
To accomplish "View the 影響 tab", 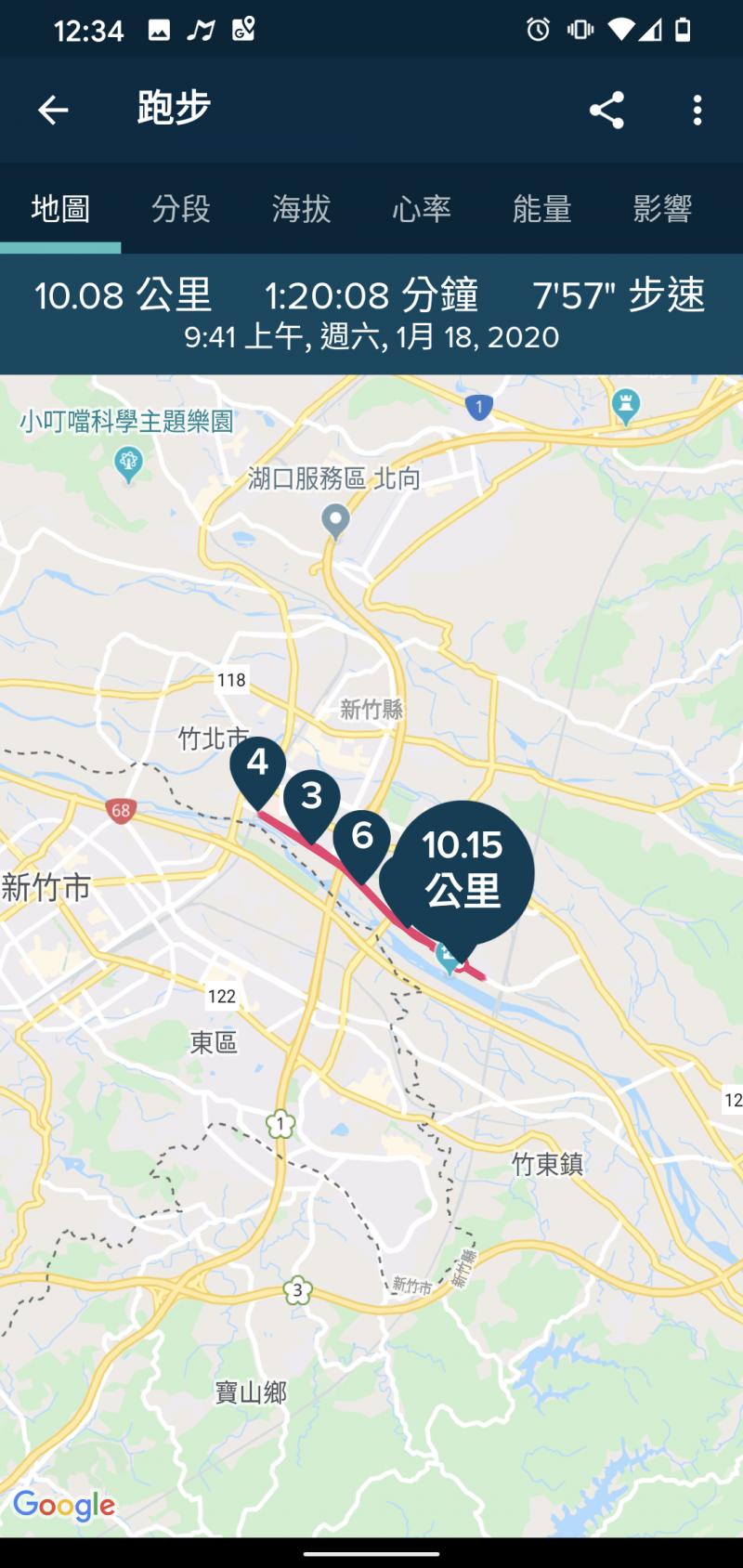I will click(662, 209).
